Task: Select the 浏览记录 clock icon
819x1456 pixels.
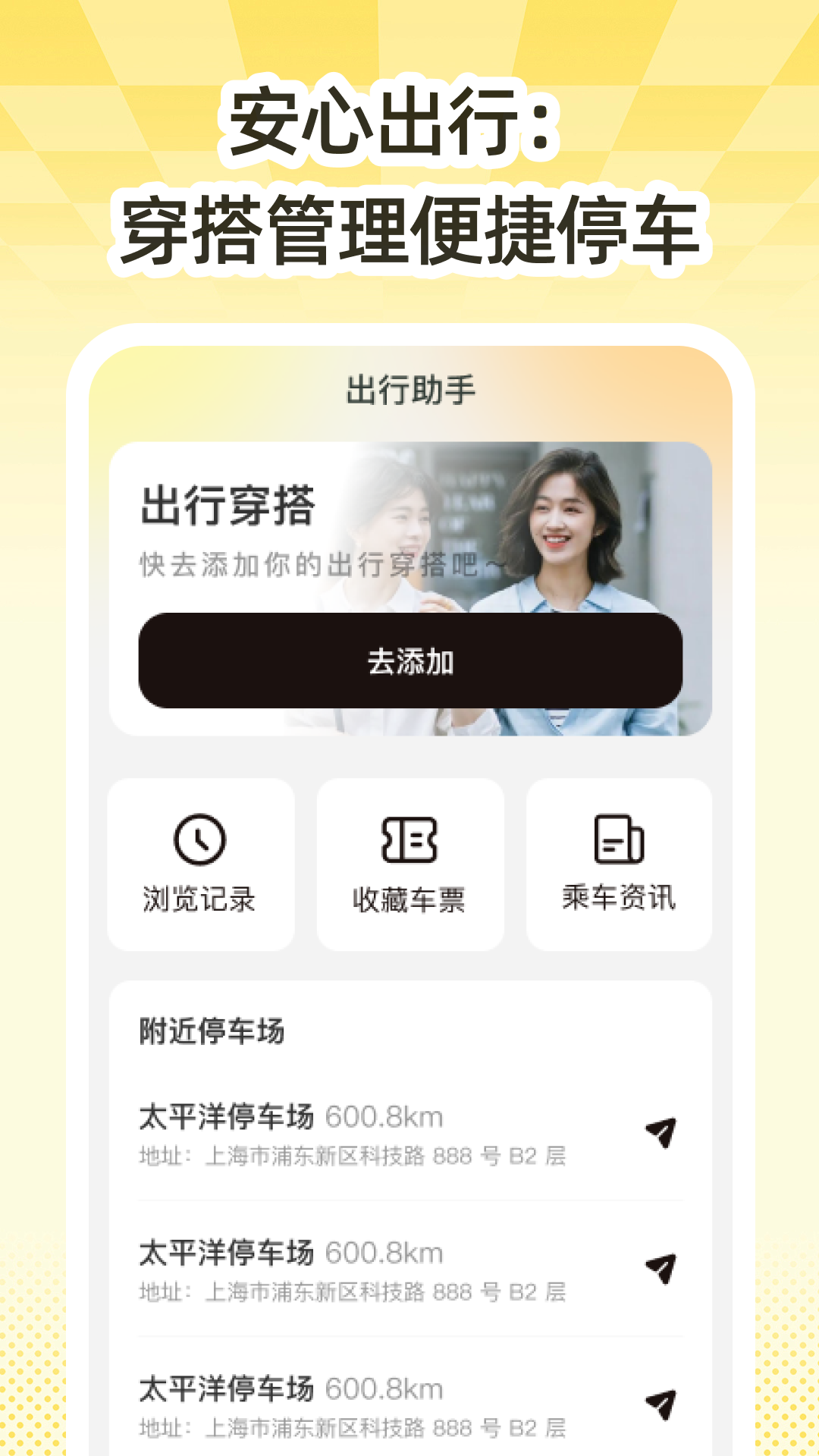Action: [202, 838]
